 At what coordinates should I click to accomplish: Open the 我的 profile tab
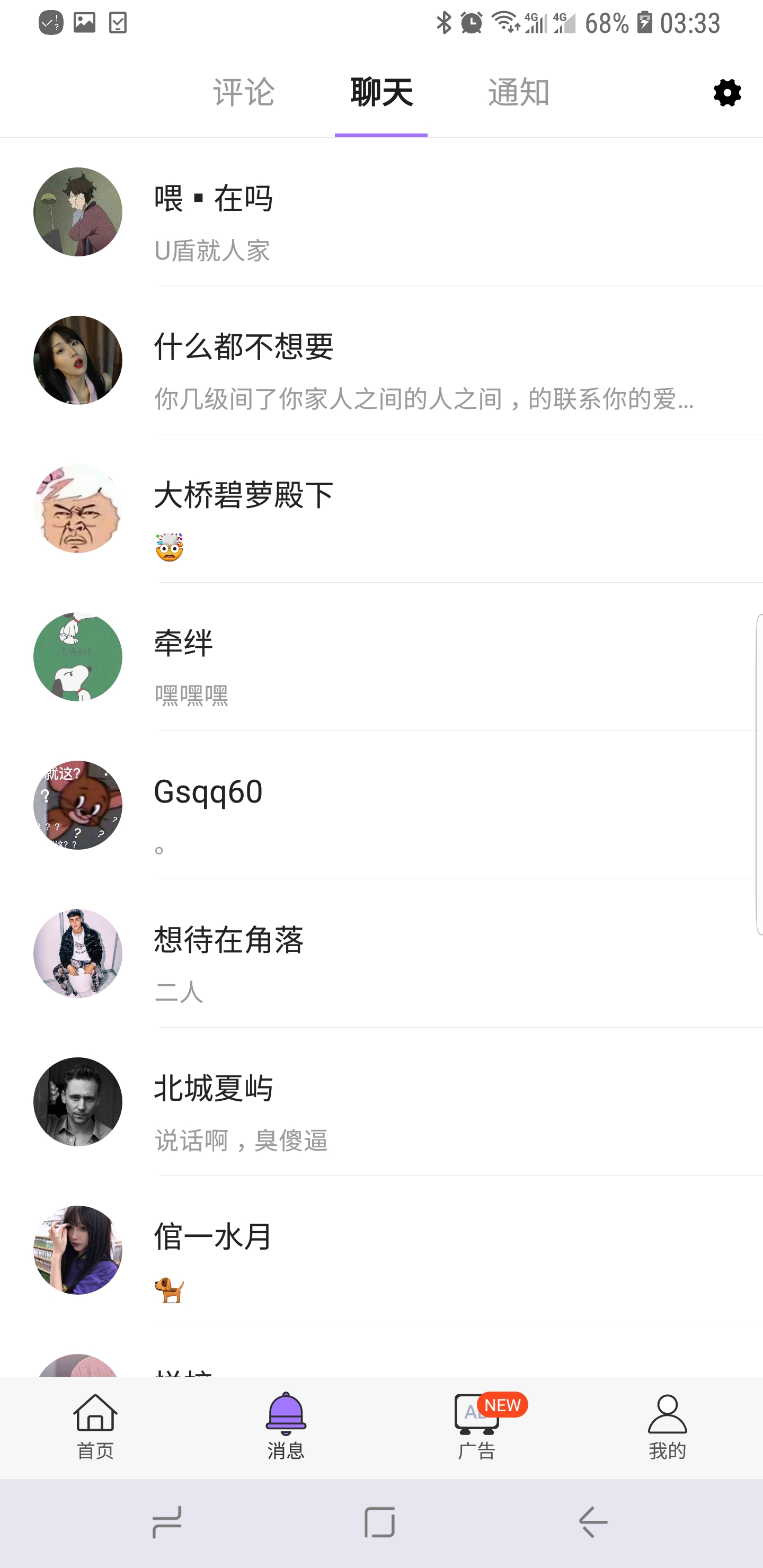click(668, 1426)
